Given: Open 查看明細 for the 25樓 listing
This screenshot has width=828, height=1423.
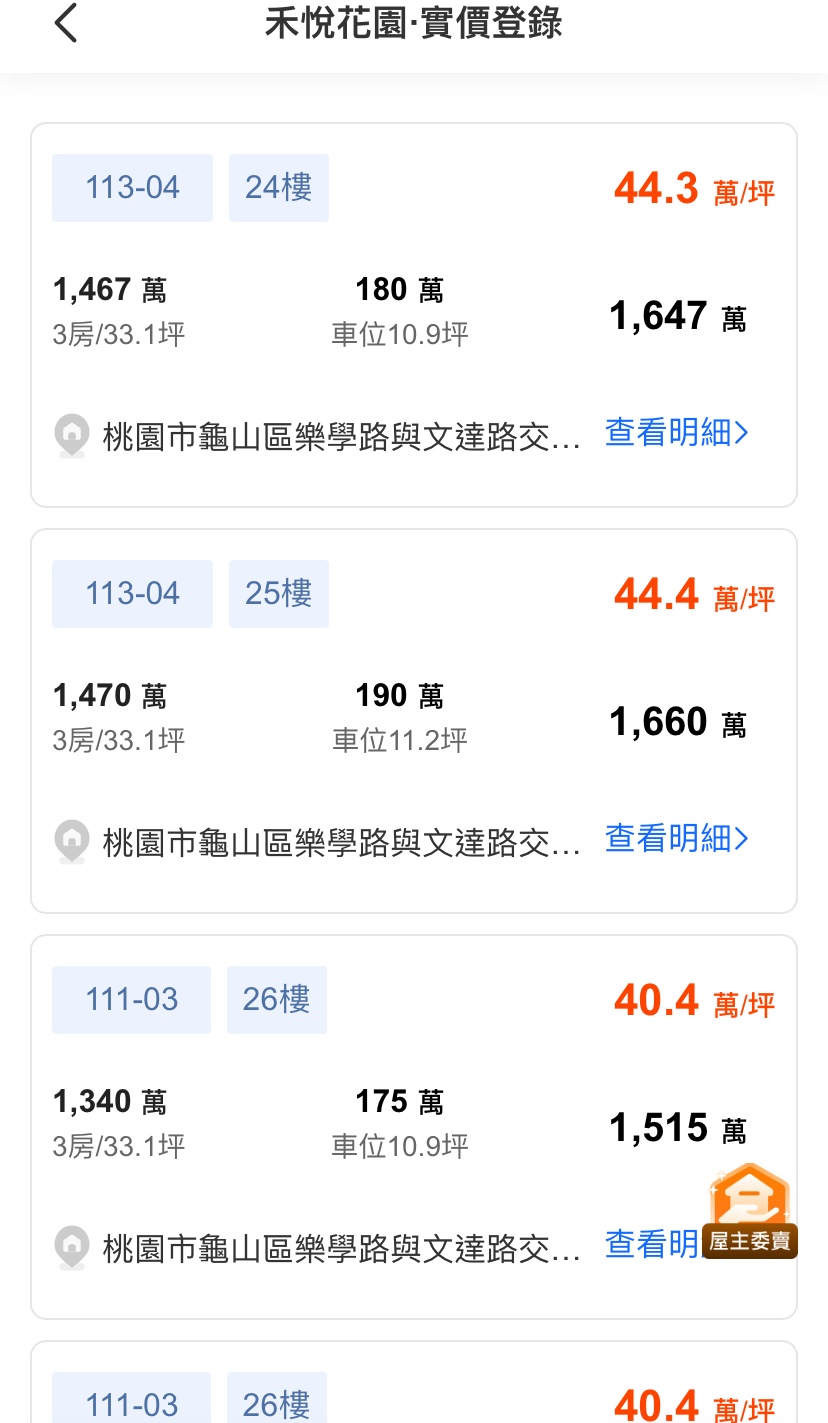Looking at the screenshot, I should 676,838.
